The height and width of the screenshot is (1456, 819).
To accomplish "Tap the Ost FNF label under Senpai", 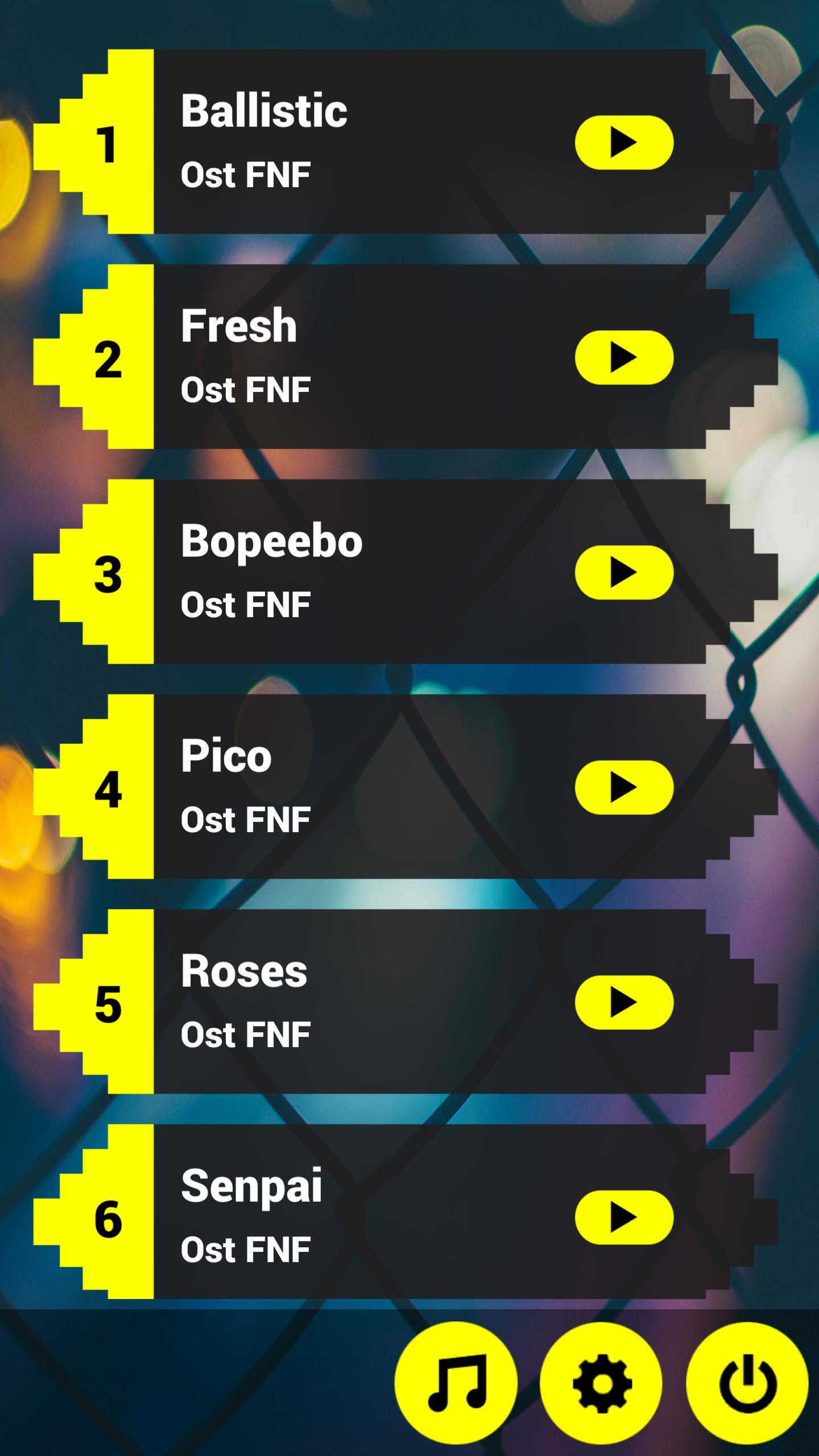I will [x=245, y=1248].
